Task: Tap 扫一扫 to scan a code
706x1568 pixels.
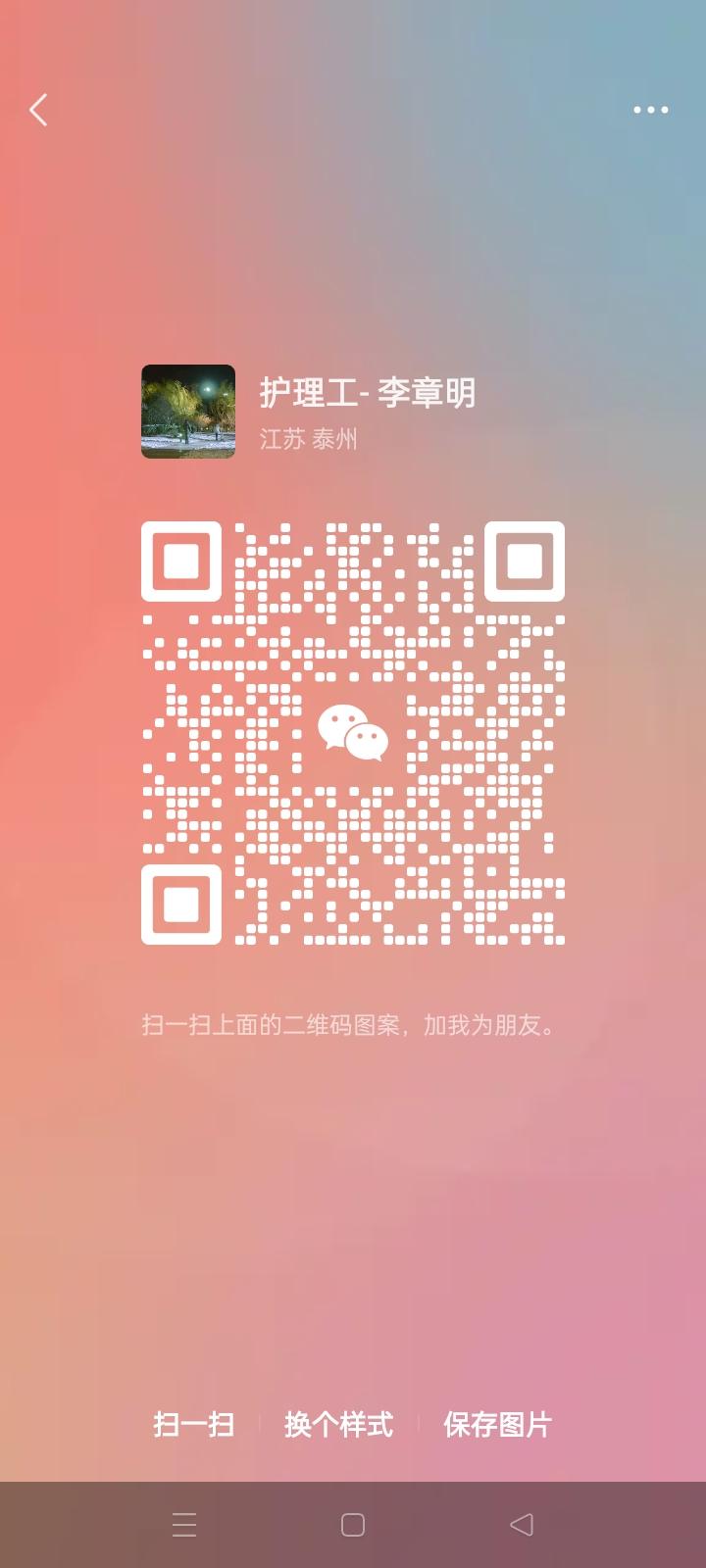Action: 194,1424
